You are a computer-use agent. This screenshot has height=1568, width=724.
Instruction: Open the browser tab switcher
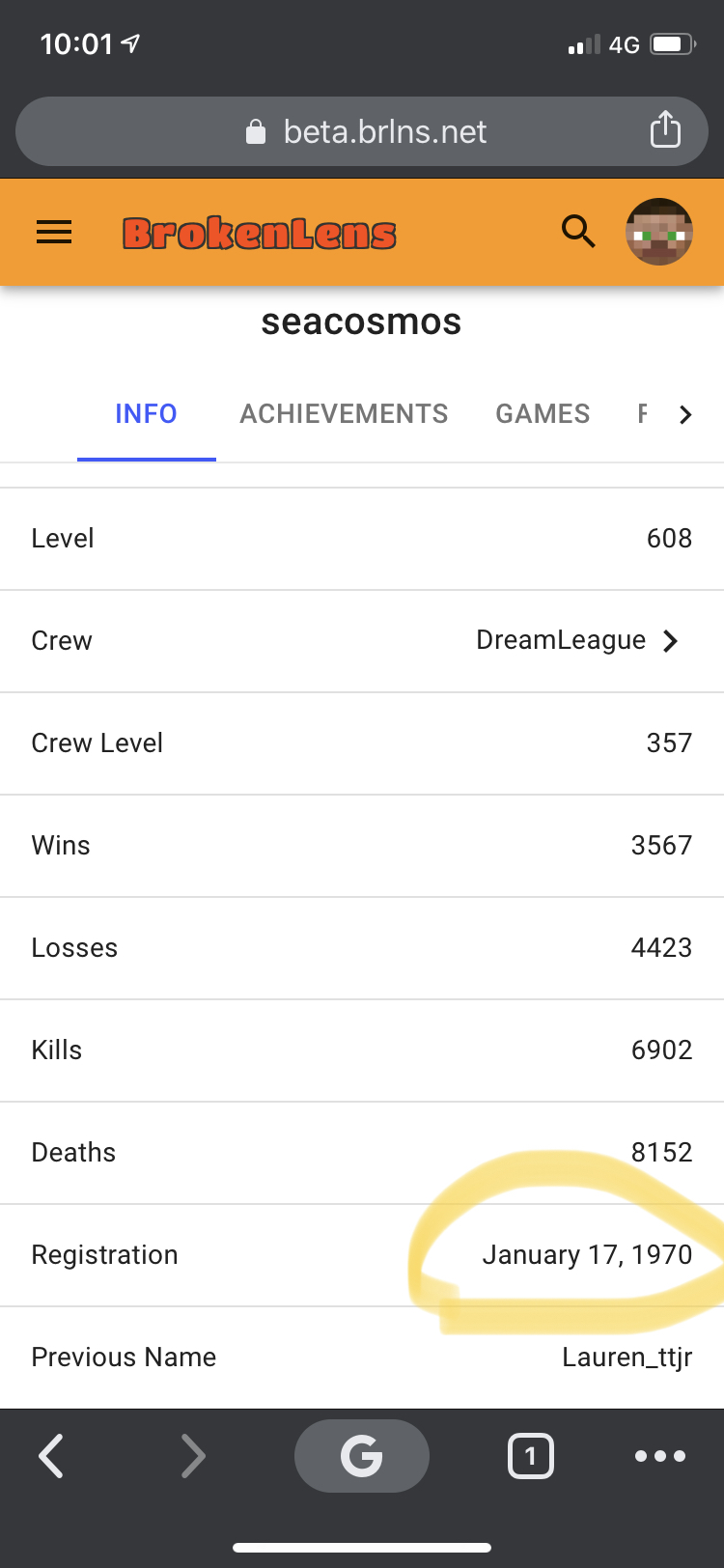tap(530, 1456)
